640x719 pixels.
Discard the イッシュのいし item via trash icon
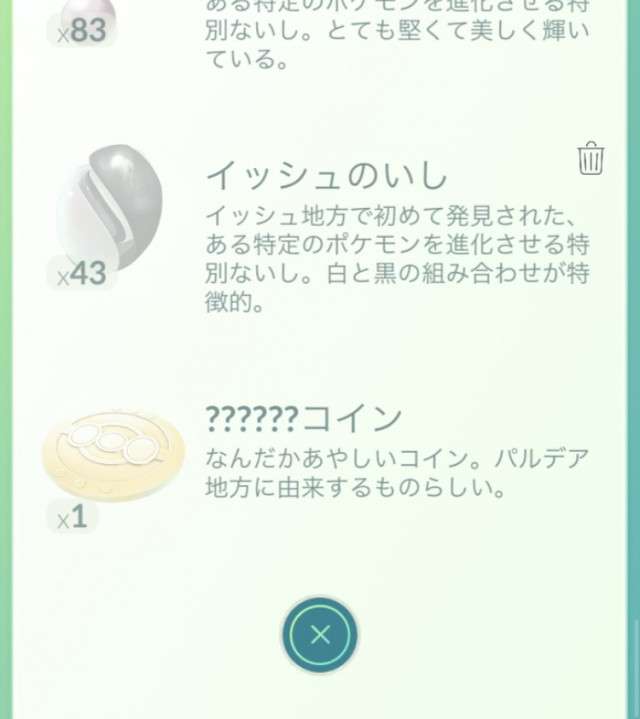591,159
